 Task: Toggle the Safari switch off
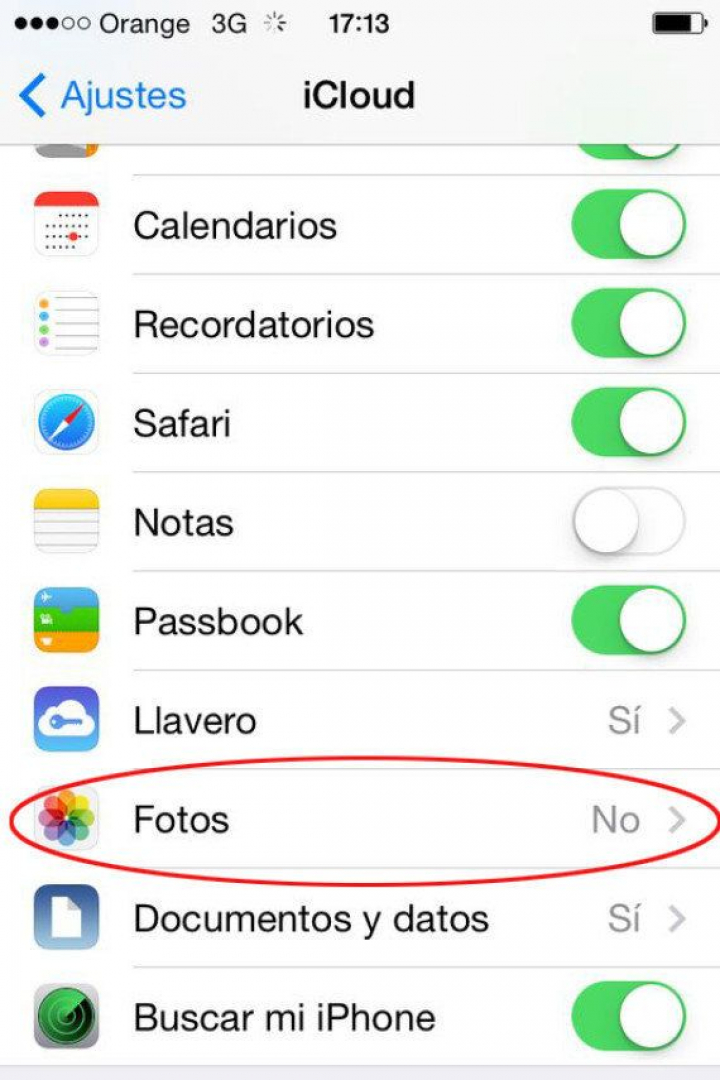pyautogui.click(x=628, y=423)
